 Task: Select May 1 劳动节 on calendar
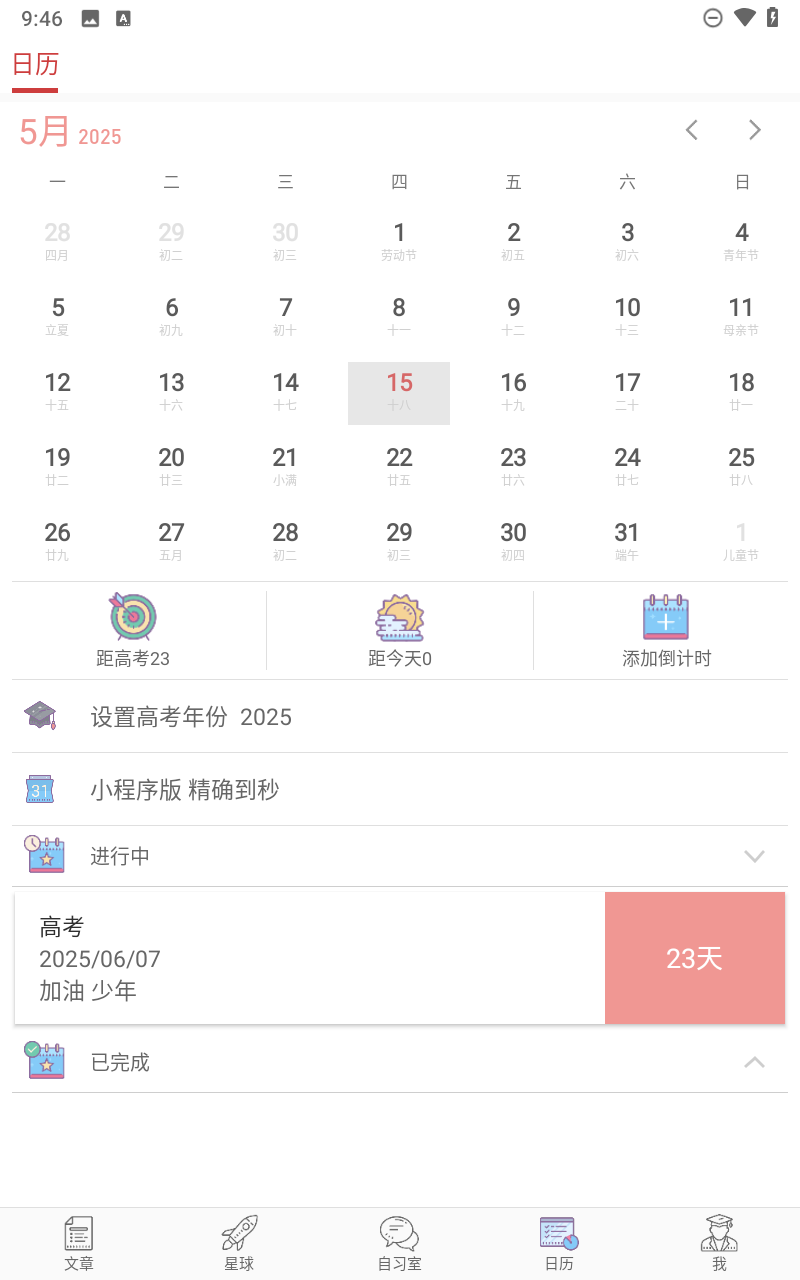click(x=399, y=242)
